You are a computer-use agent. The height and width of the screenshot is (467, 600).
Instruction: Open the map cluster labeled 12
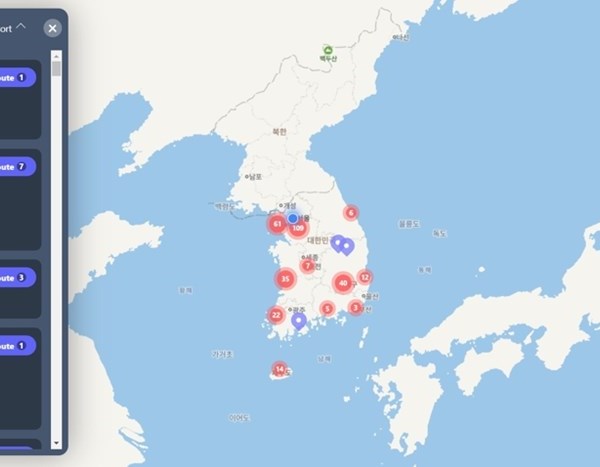coord(365,277)
